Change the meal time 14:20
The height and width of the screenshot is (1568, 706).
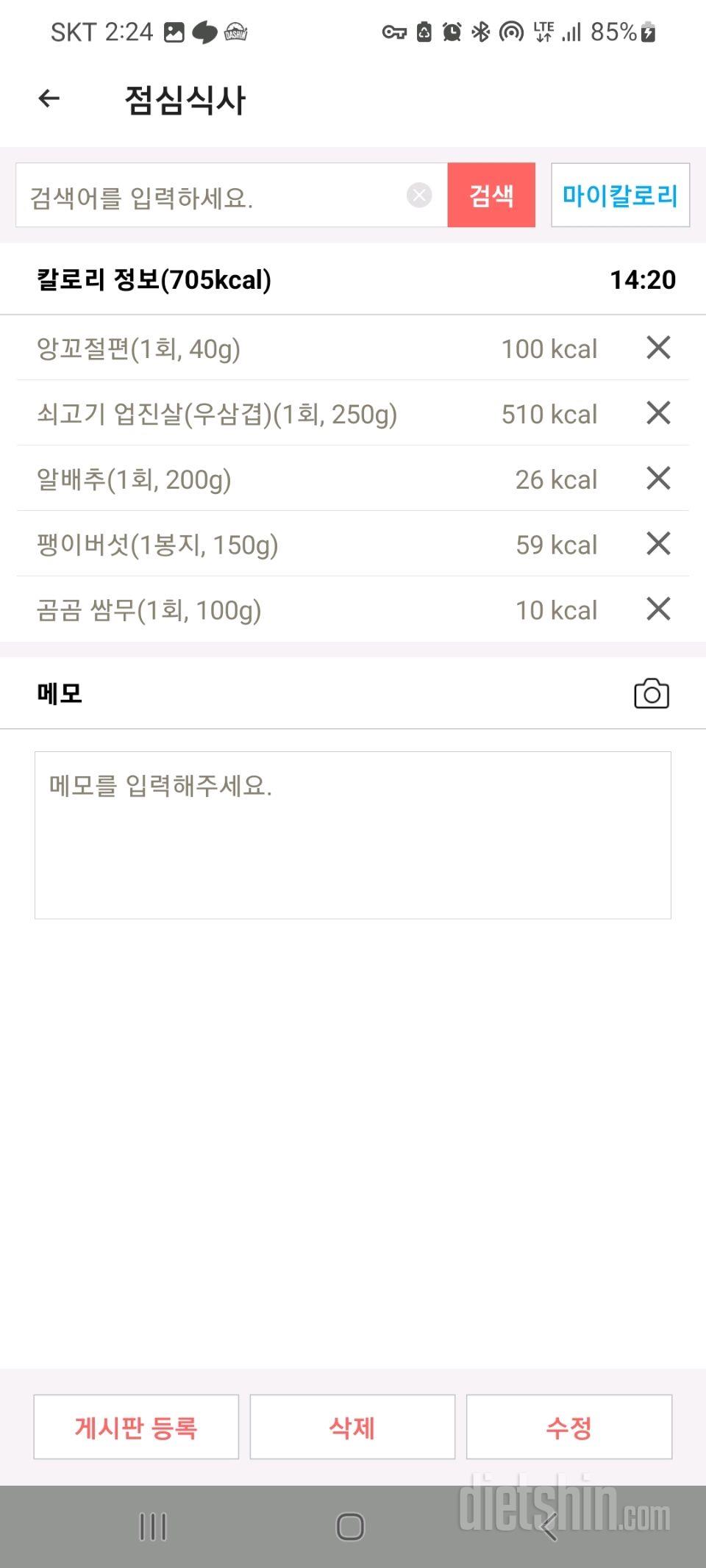(642, 280)
